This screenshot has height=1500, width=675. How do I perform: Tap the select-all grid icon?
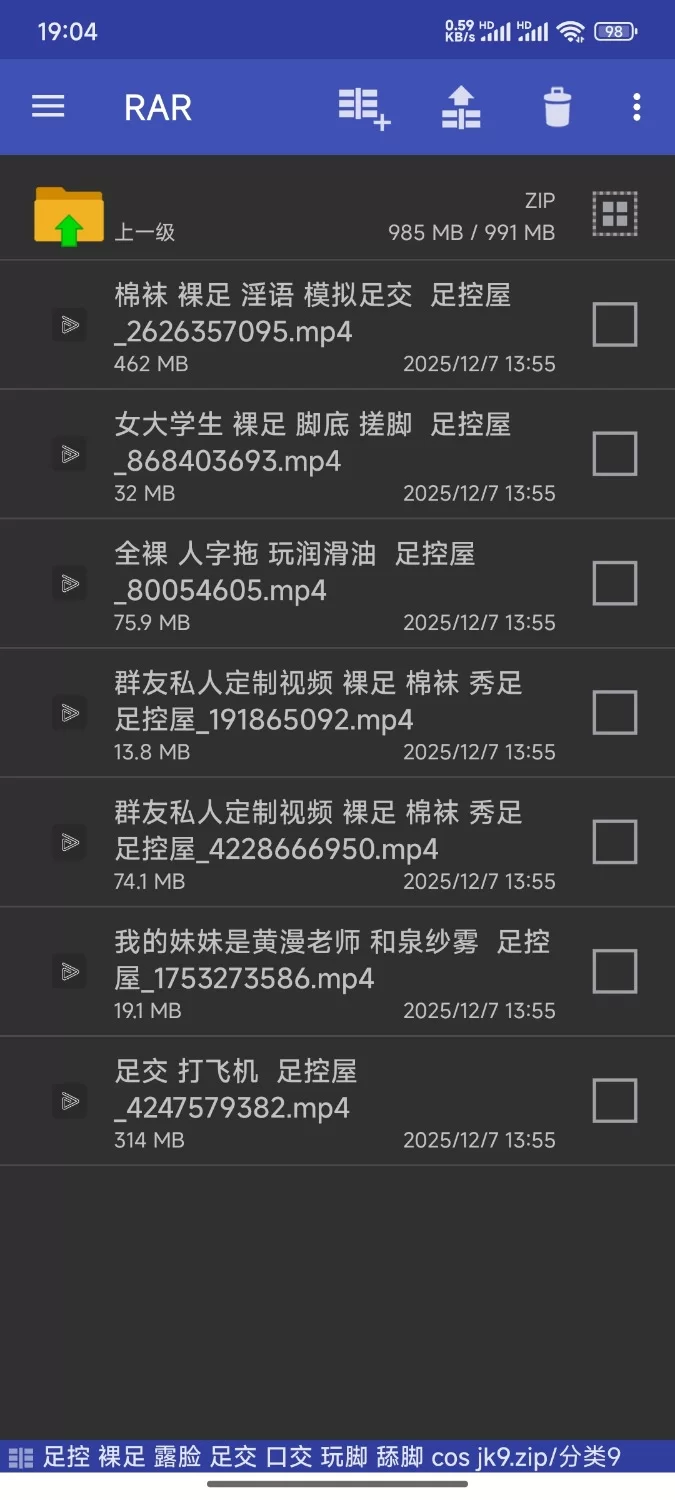pyautogui.click(x=614, y=213)
